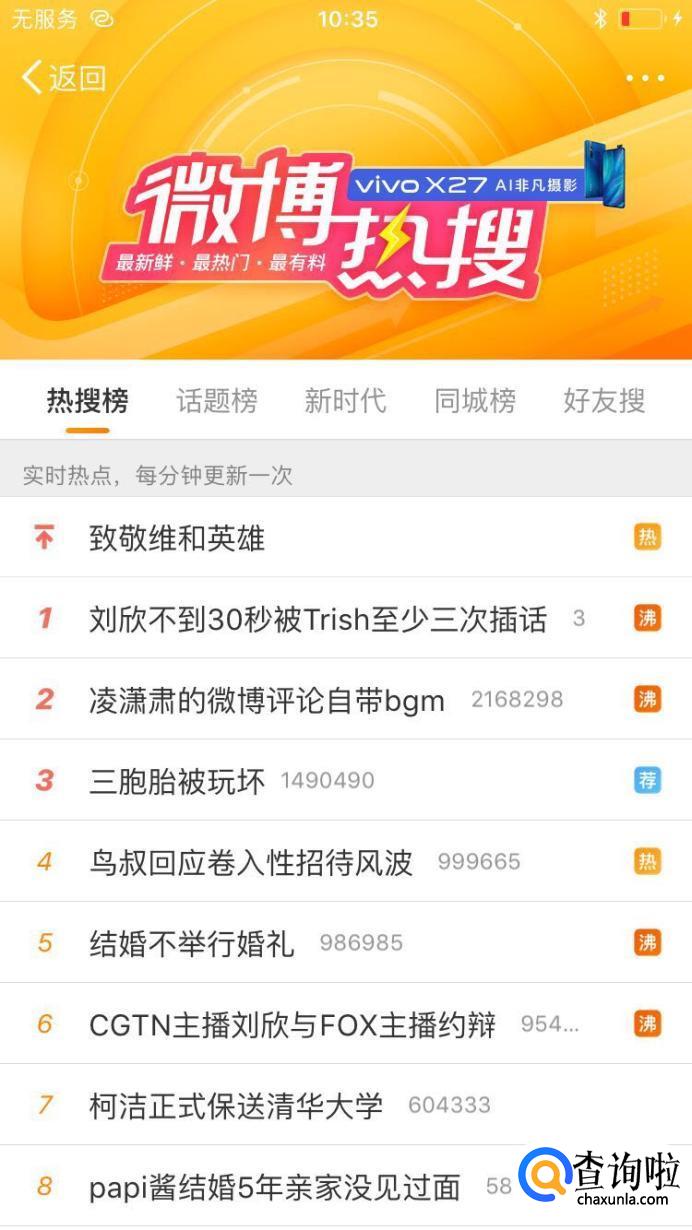
Task: Open 鸟叔回应卷入性招待风波 topic
Action: coord(251,862)
